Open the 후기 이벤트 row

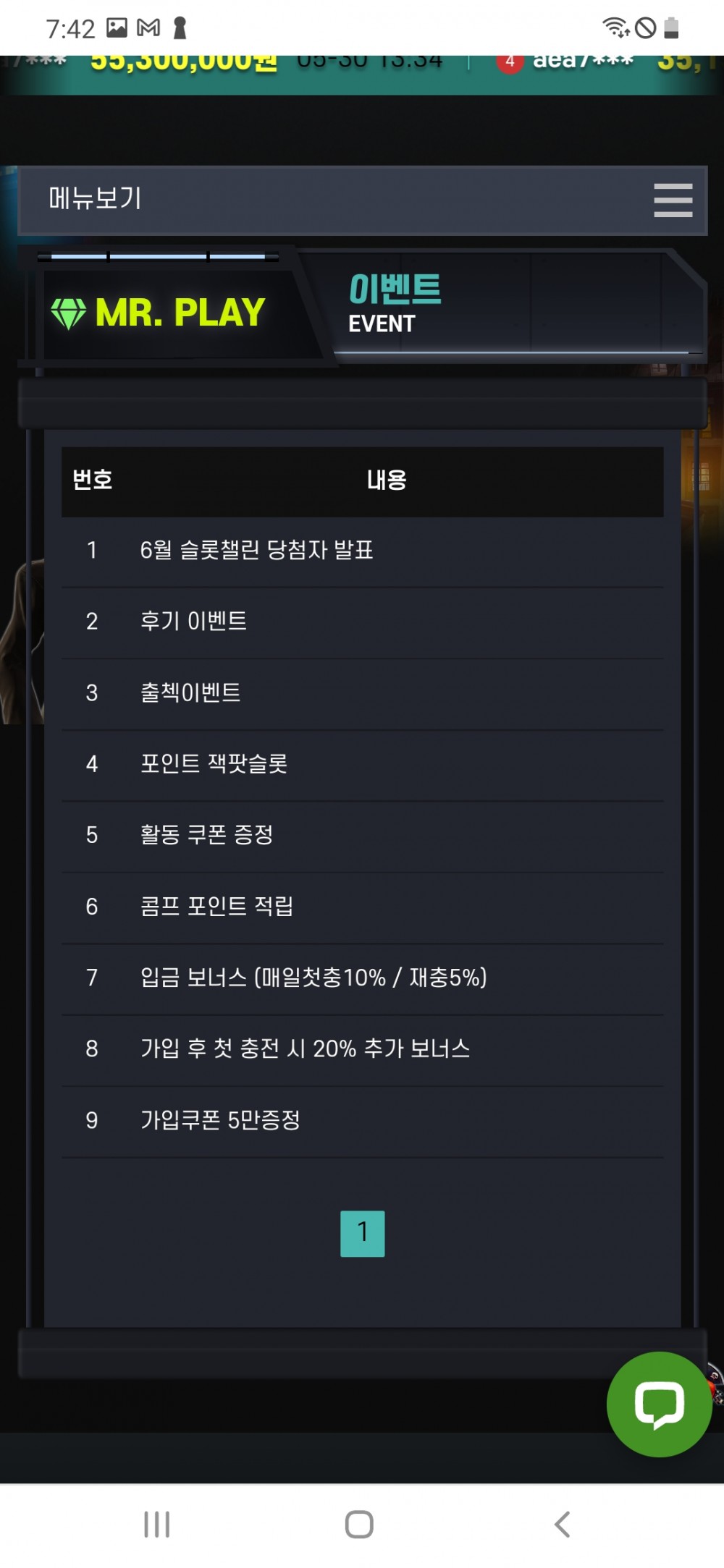click(x=193, y=622)
